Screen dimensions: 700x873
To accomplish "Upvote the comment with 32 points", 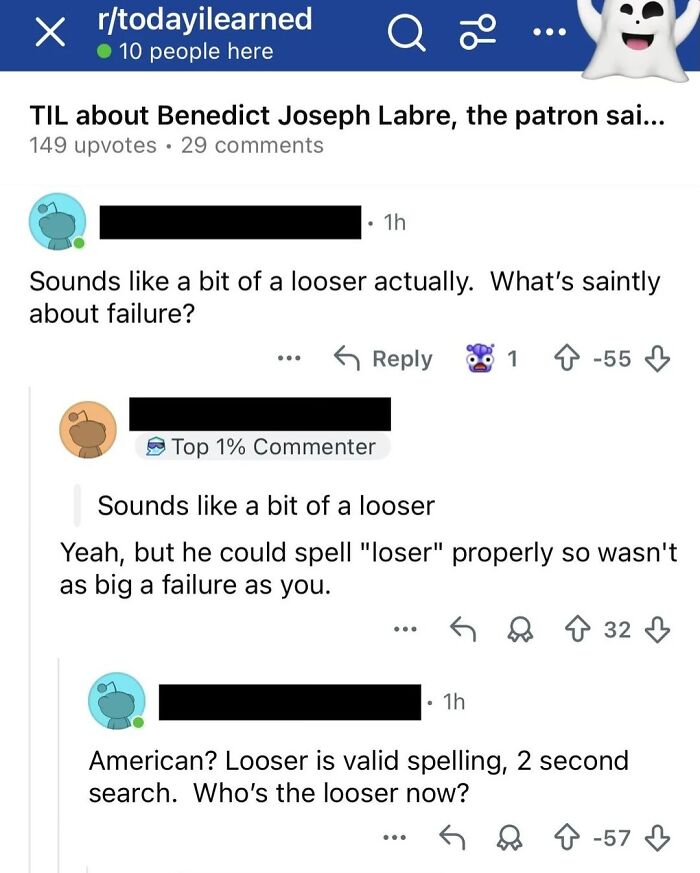I will click(577, 629).
